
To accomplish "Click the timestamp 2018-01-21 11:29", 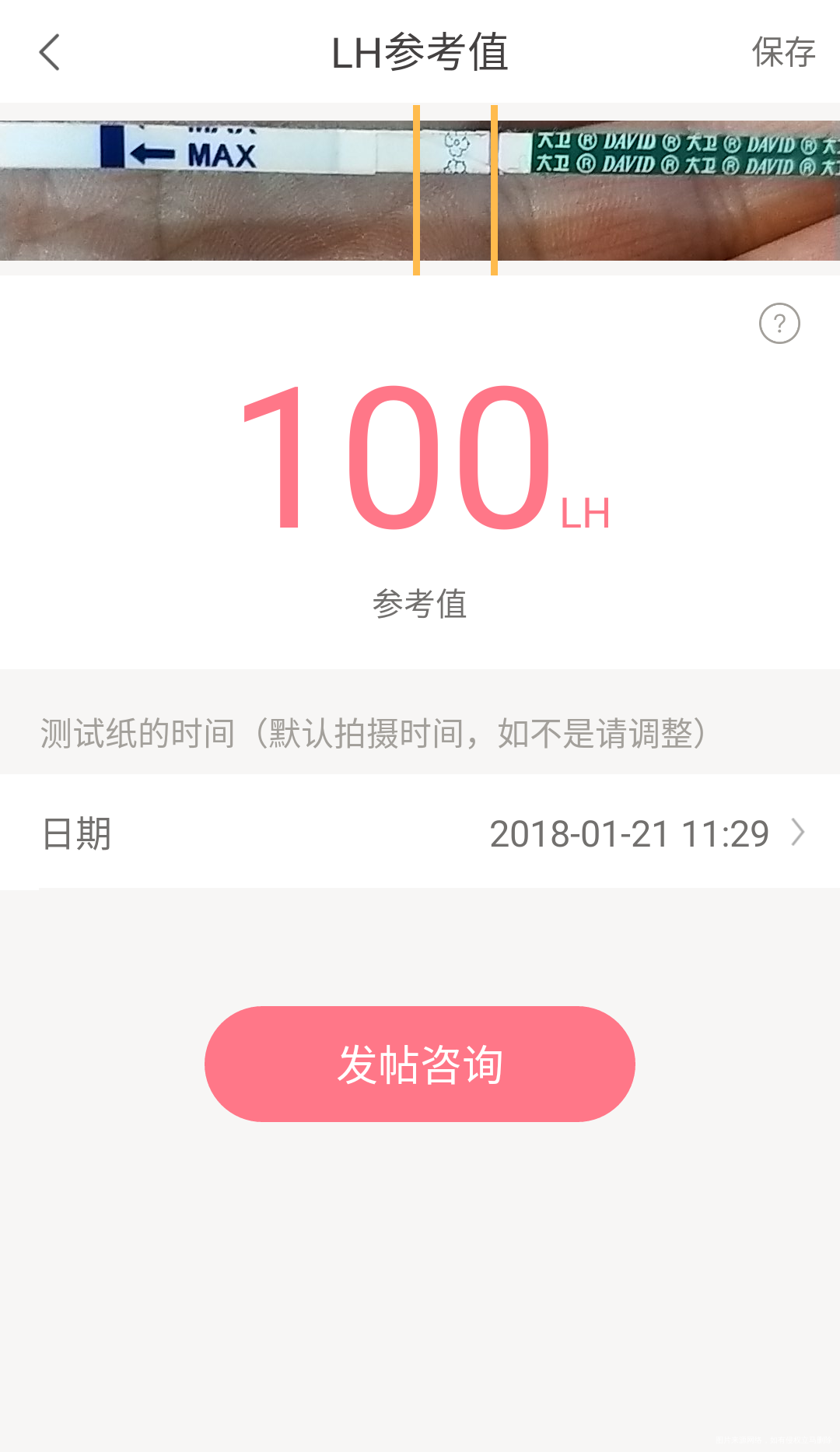I will [630, 833].
